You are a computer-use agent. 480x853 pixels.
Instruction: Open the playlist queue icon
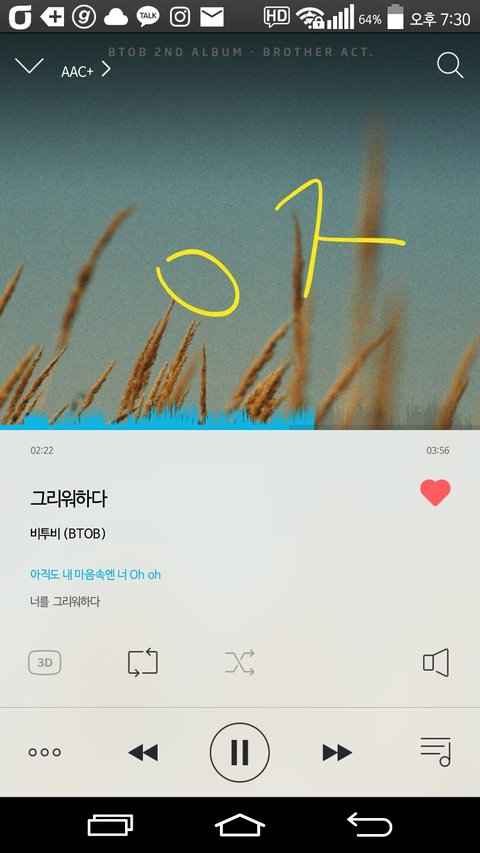pos(436,752)
